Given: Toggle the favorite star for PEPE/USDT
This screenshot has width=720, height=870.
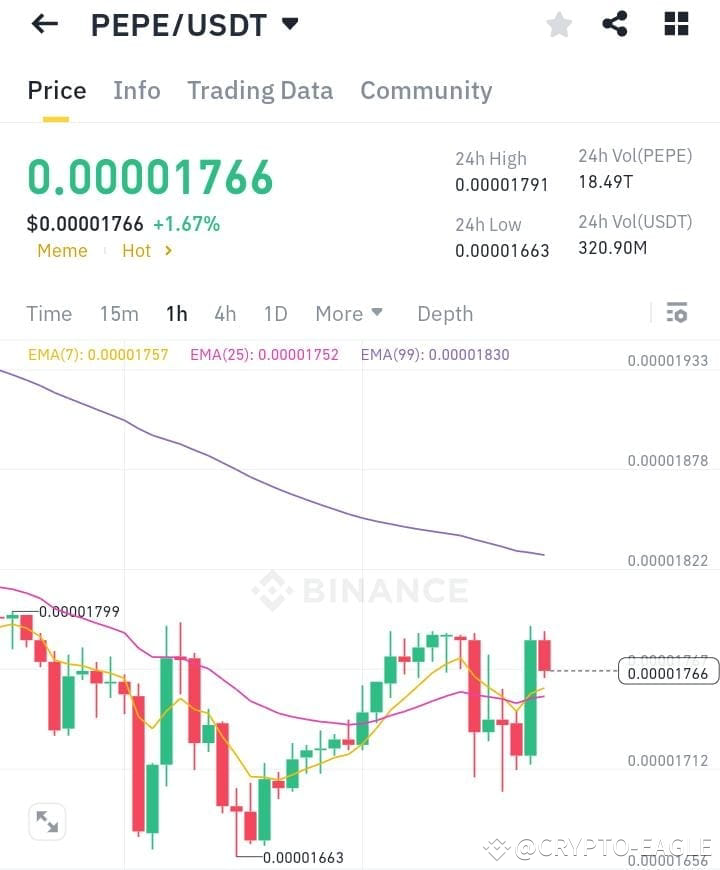Looking at the screenshot, I should (559, 25).
